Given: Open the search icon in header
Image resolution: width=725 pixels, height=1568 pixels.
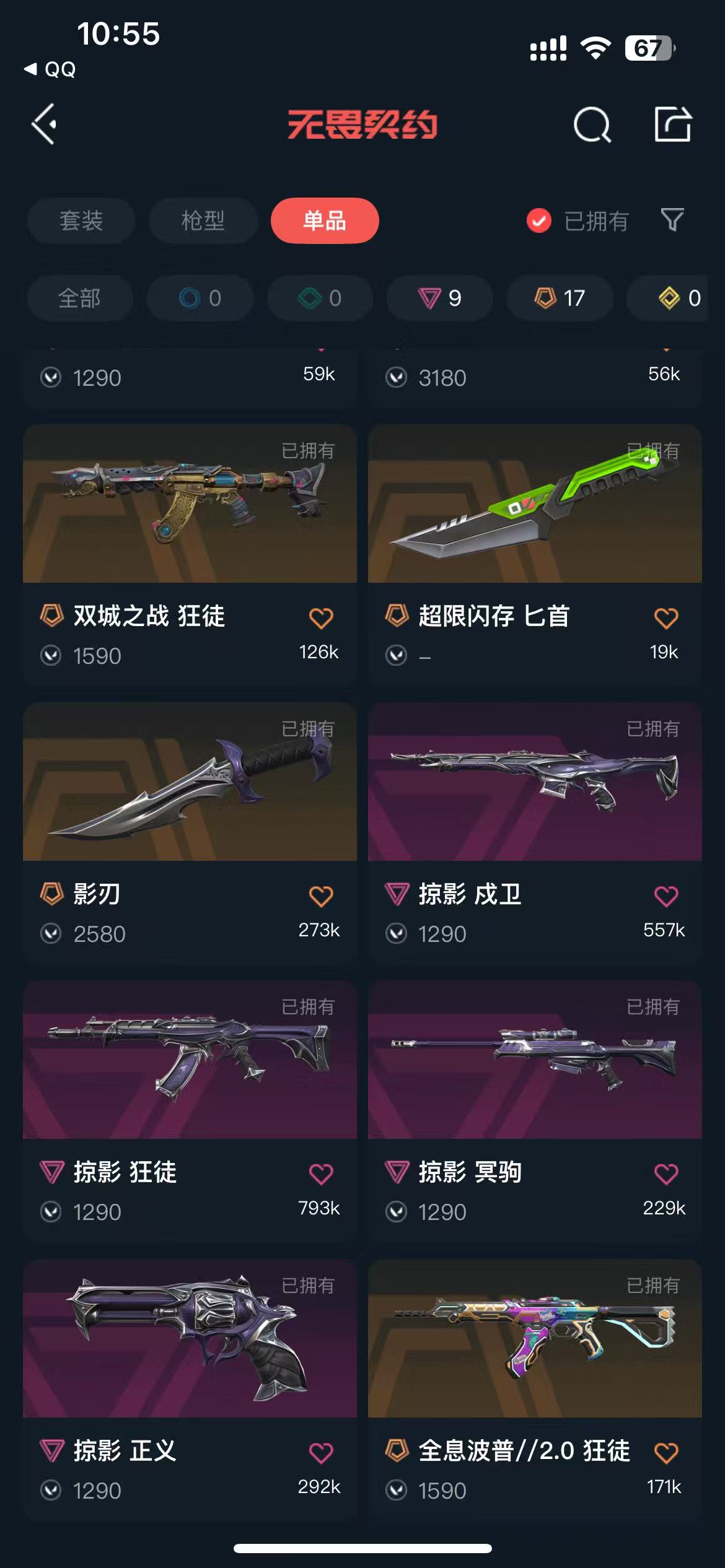Looking at the screenshot, I should [592, 125].
